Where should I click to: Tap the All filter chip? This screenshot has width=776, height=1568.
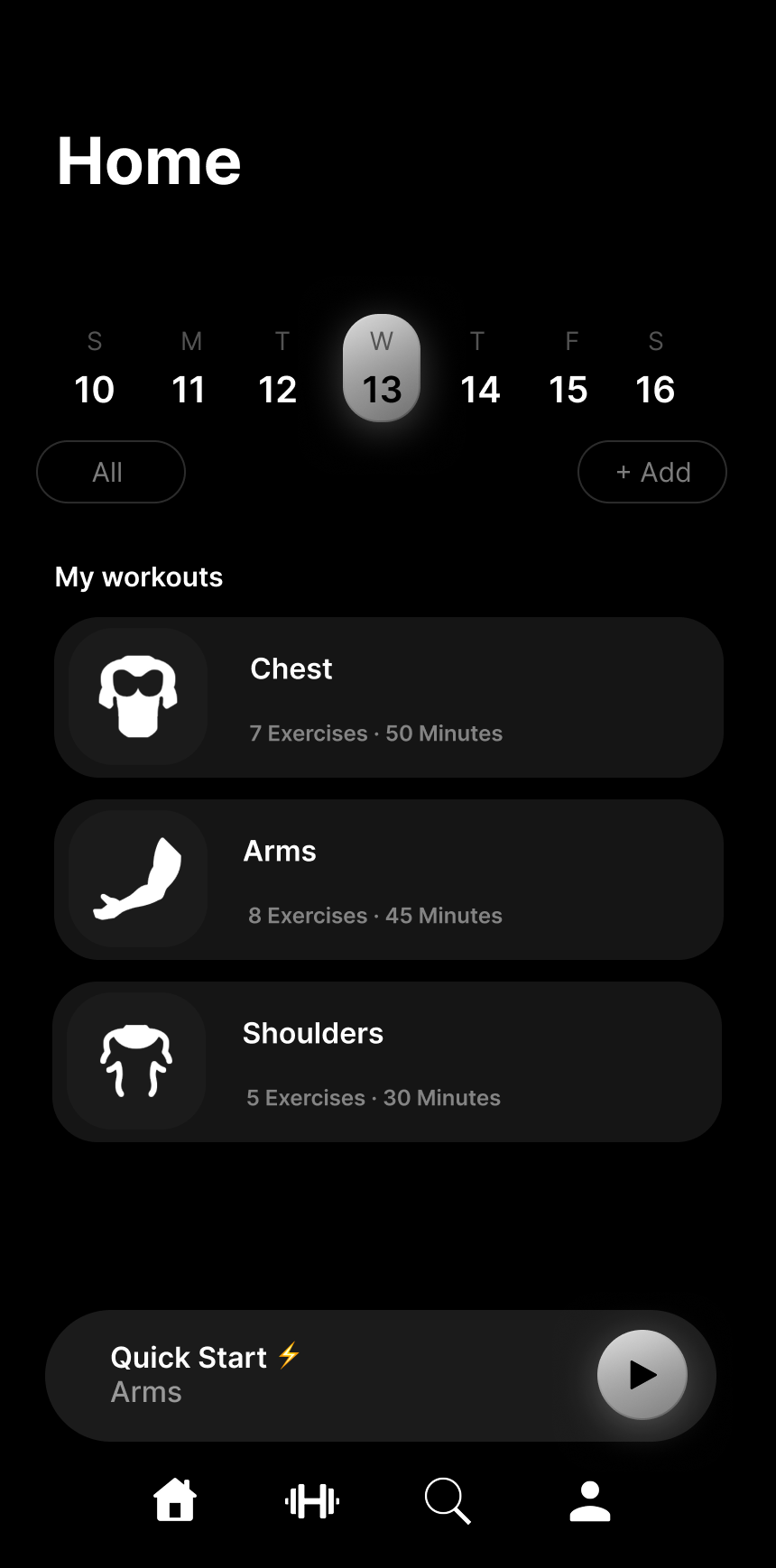pyautogui.click(x=111, y=472)
